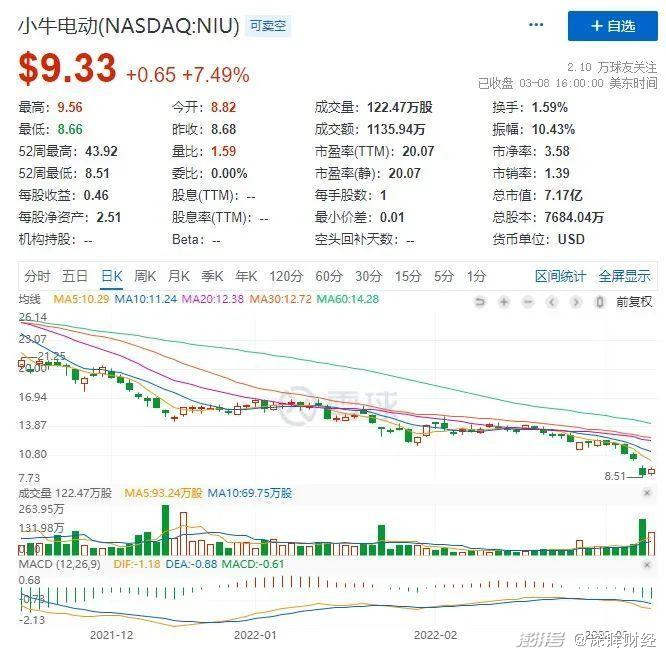Switch chart to 五日 view
The width and height of the screenshot is (666, 654).
[75, 276]
